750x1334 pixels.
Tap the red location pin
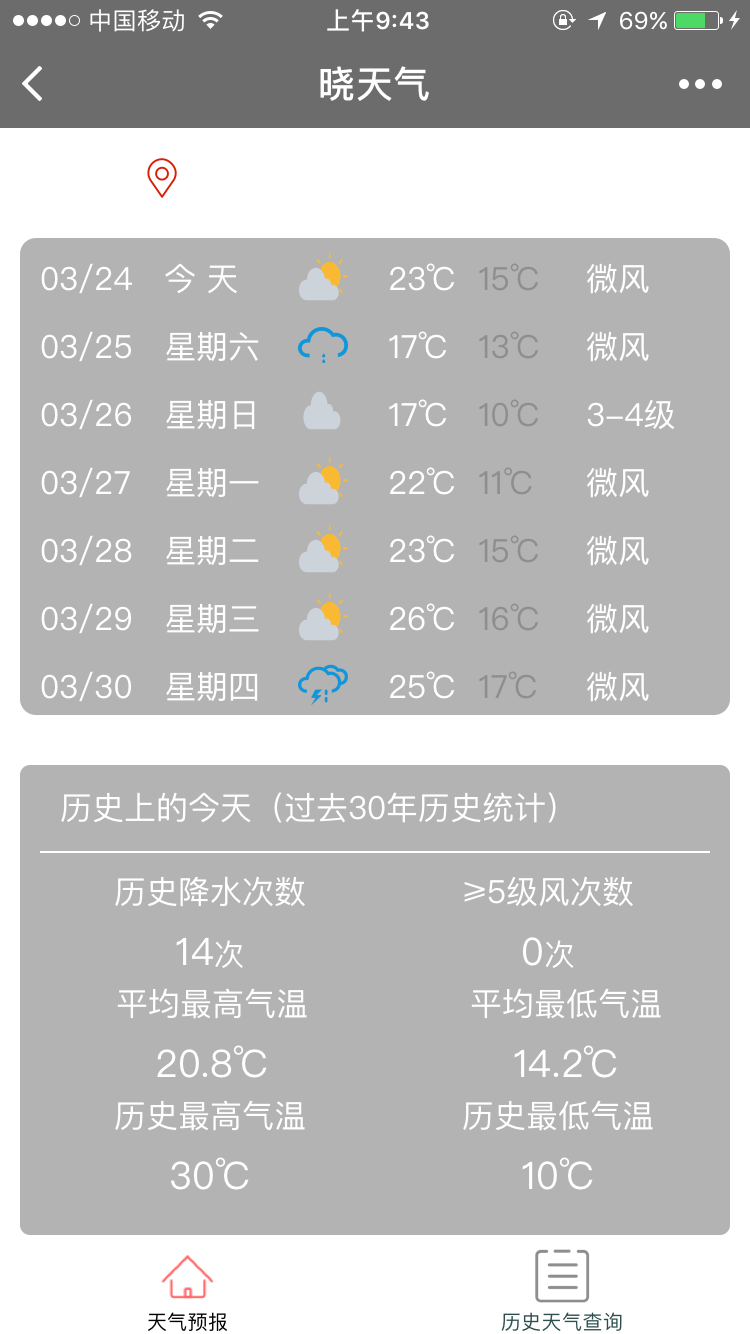162,177
